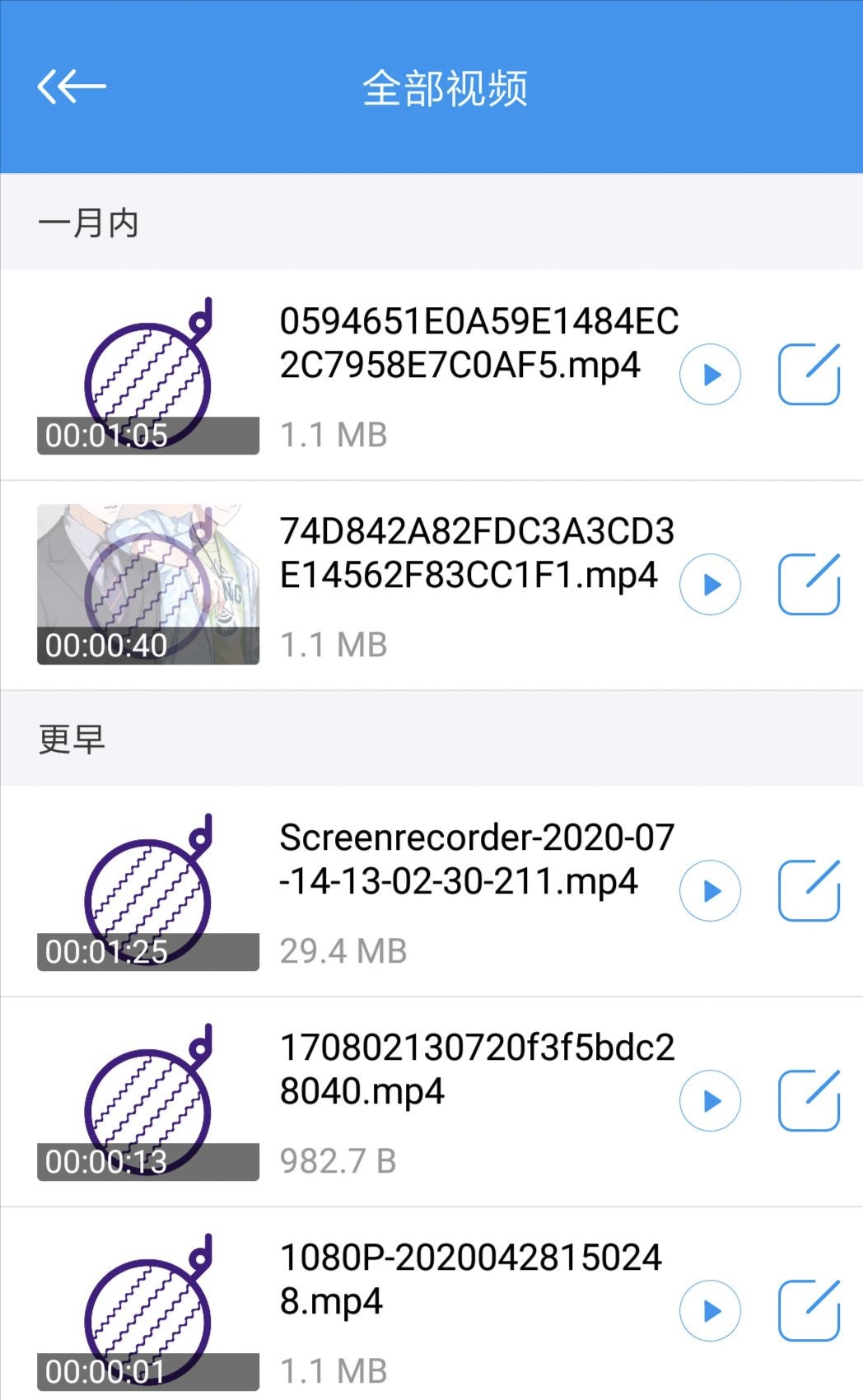Viewport: 863px width, 1400px height.
Task: Open the 00:00:40 video thumbnail
Action: tap(148, 585)
